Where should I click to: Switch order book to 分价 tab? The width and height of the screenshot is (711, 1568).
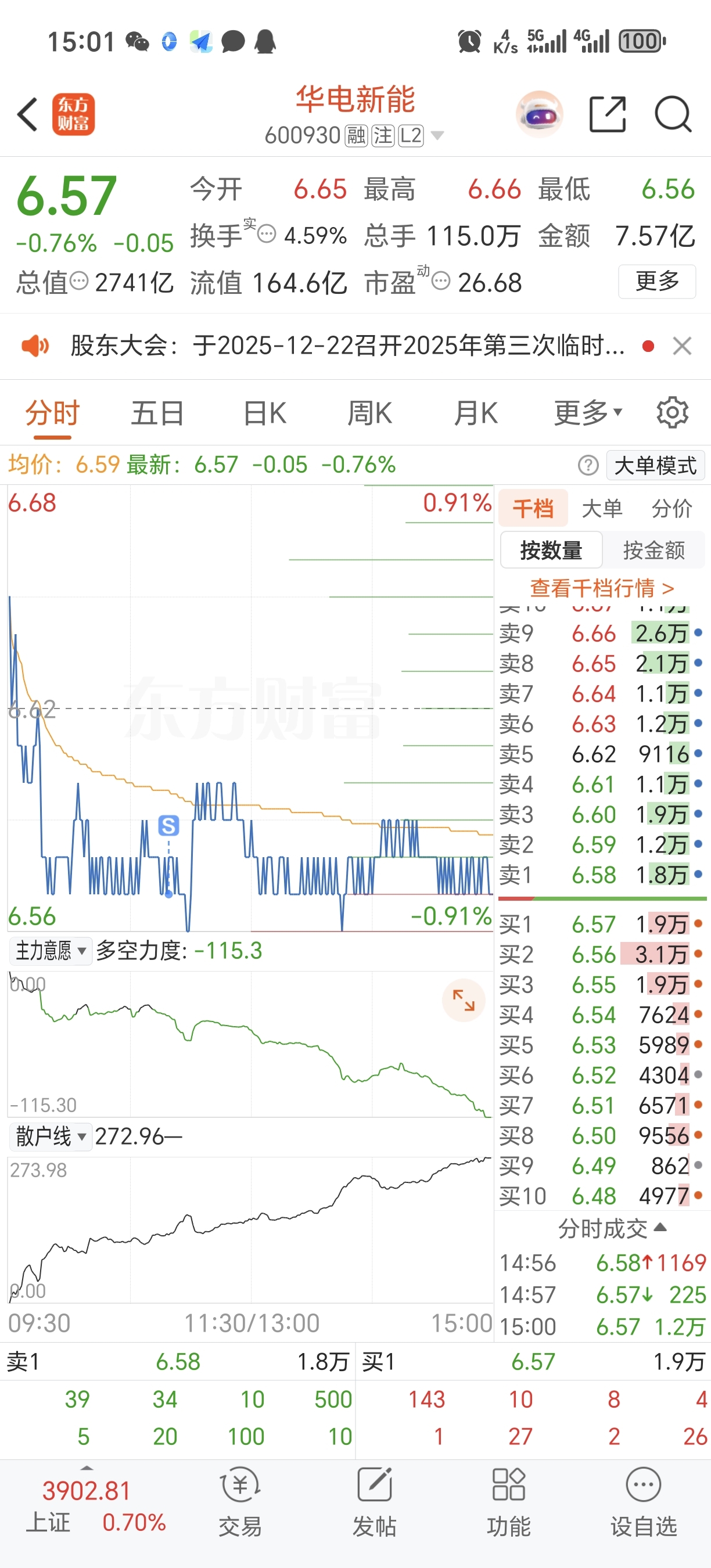pos(671,508)
